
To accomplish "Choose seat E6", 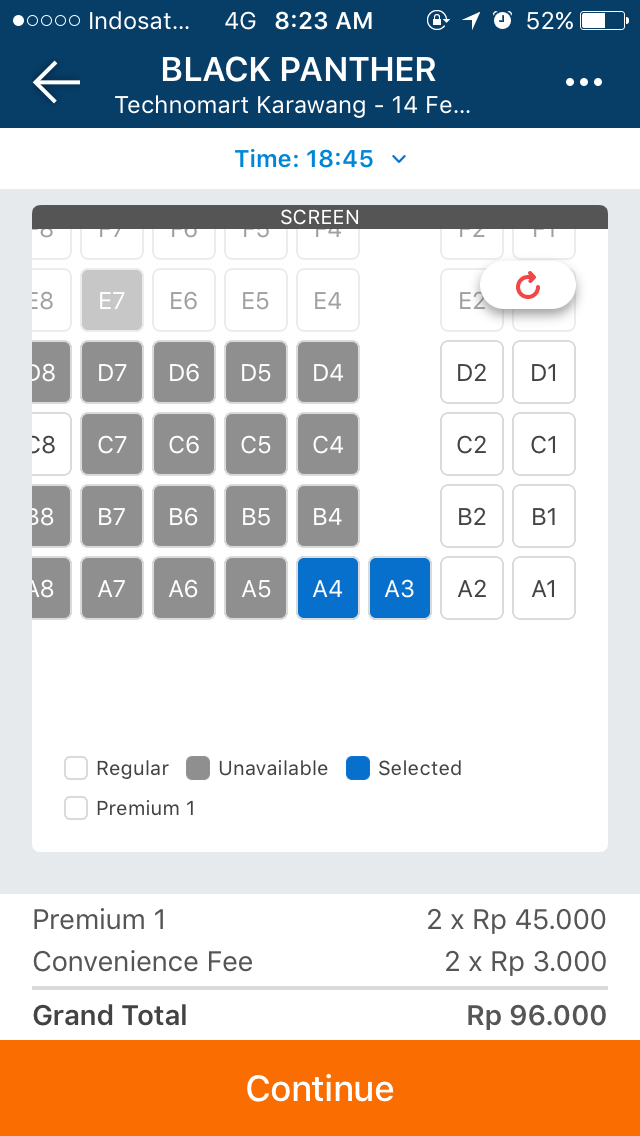I will (184, 300).
